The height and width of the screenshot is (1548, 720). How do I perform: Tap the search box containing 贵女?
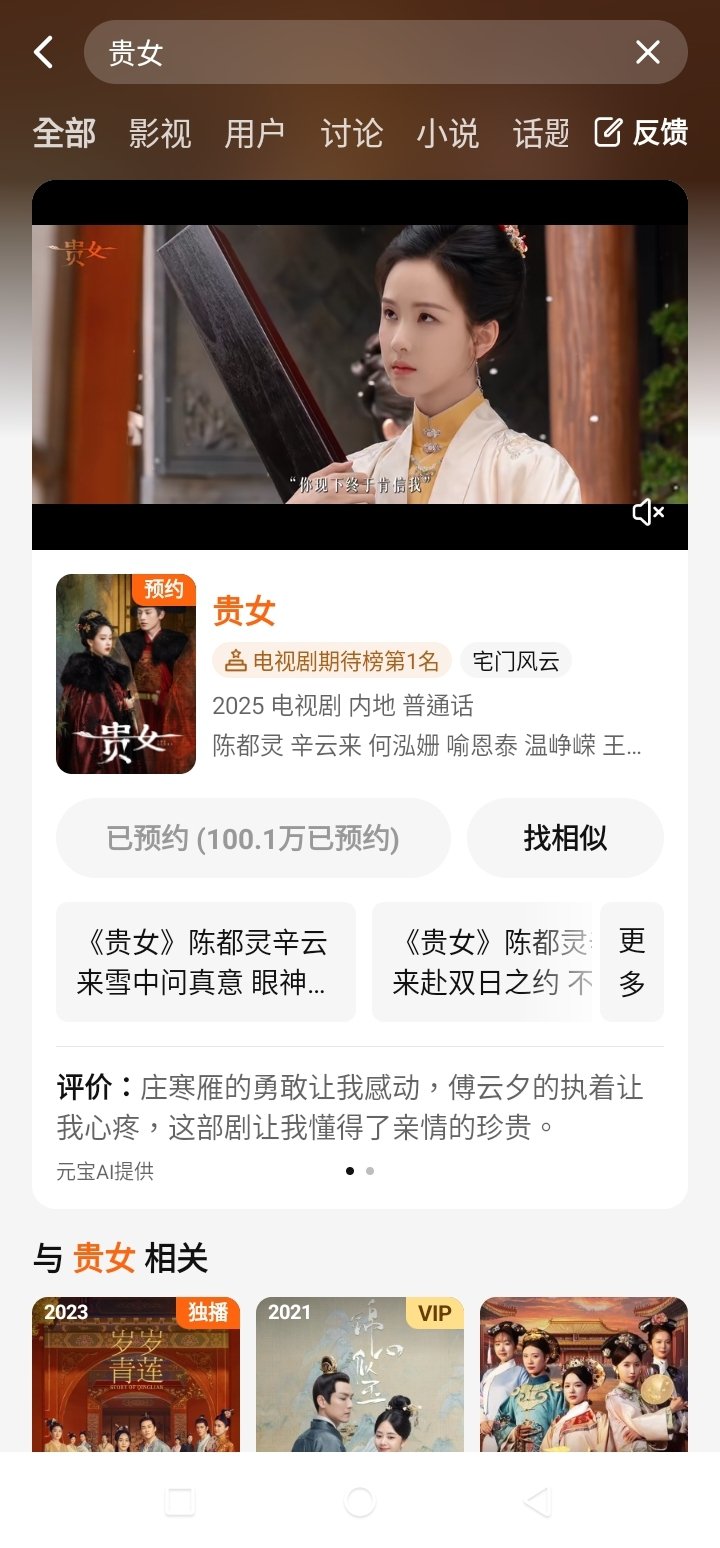point(360,52)
